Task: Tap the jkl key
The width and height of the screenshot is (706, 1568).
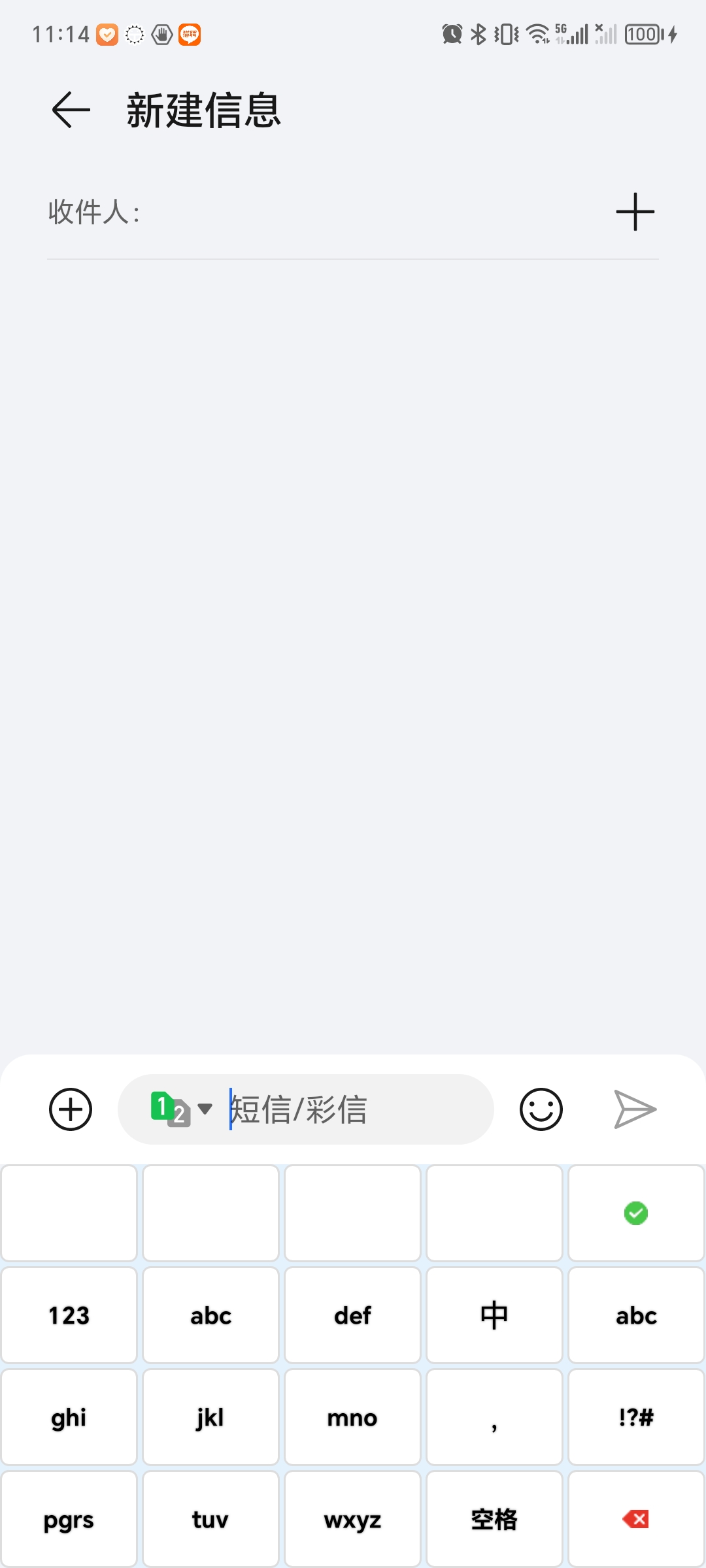Action: coord(210,1417)
